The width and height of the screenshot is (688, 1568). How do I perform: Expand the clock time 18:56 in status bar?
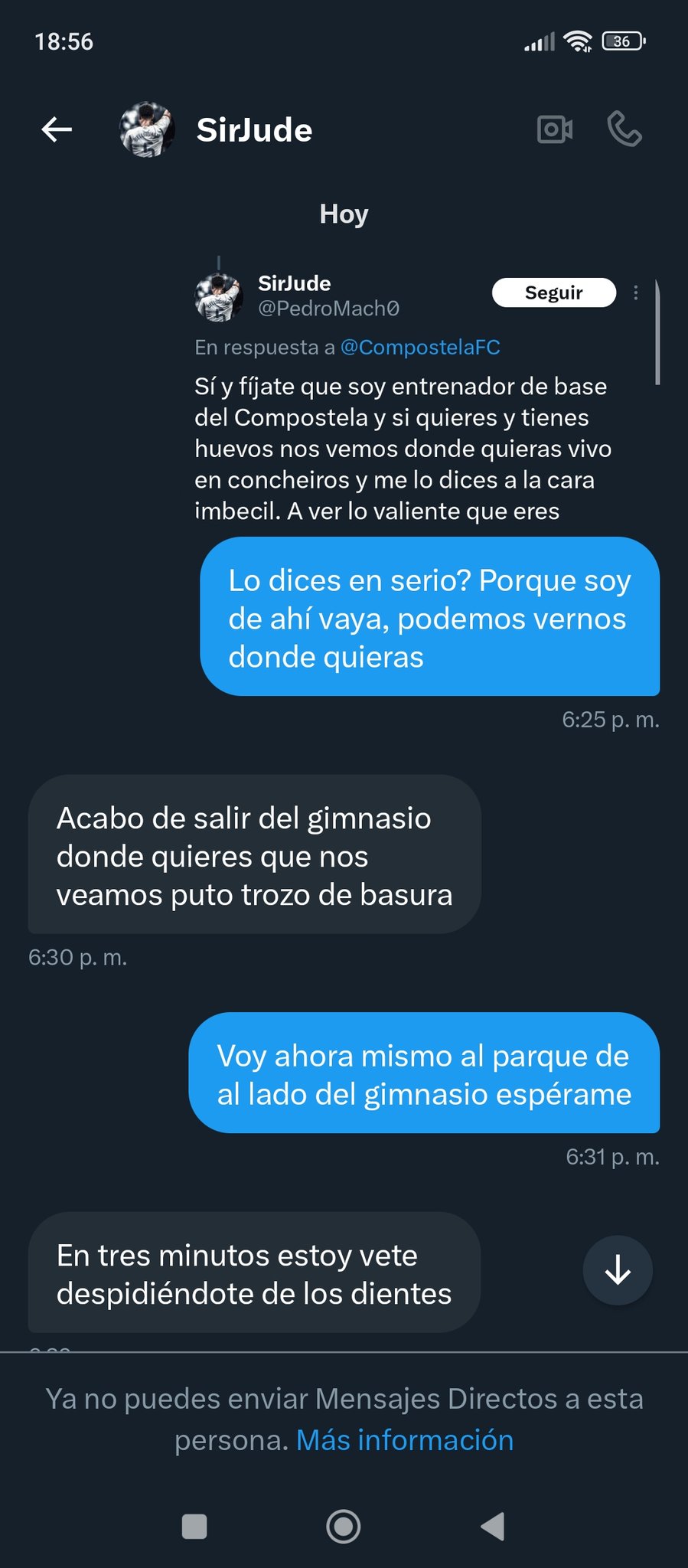[x=65, y=42]
